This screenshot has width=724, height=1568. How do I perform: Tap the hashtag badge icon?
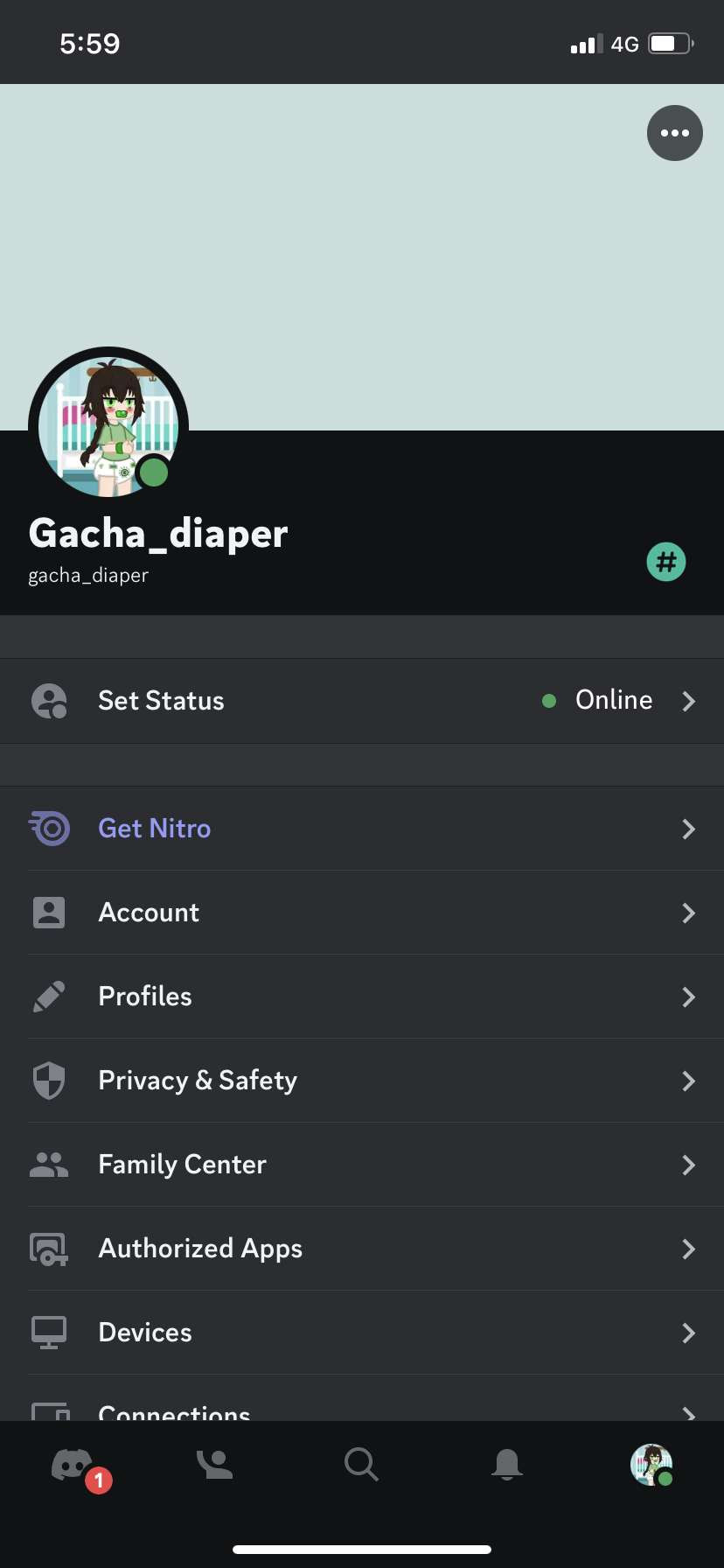pos(665,562)
